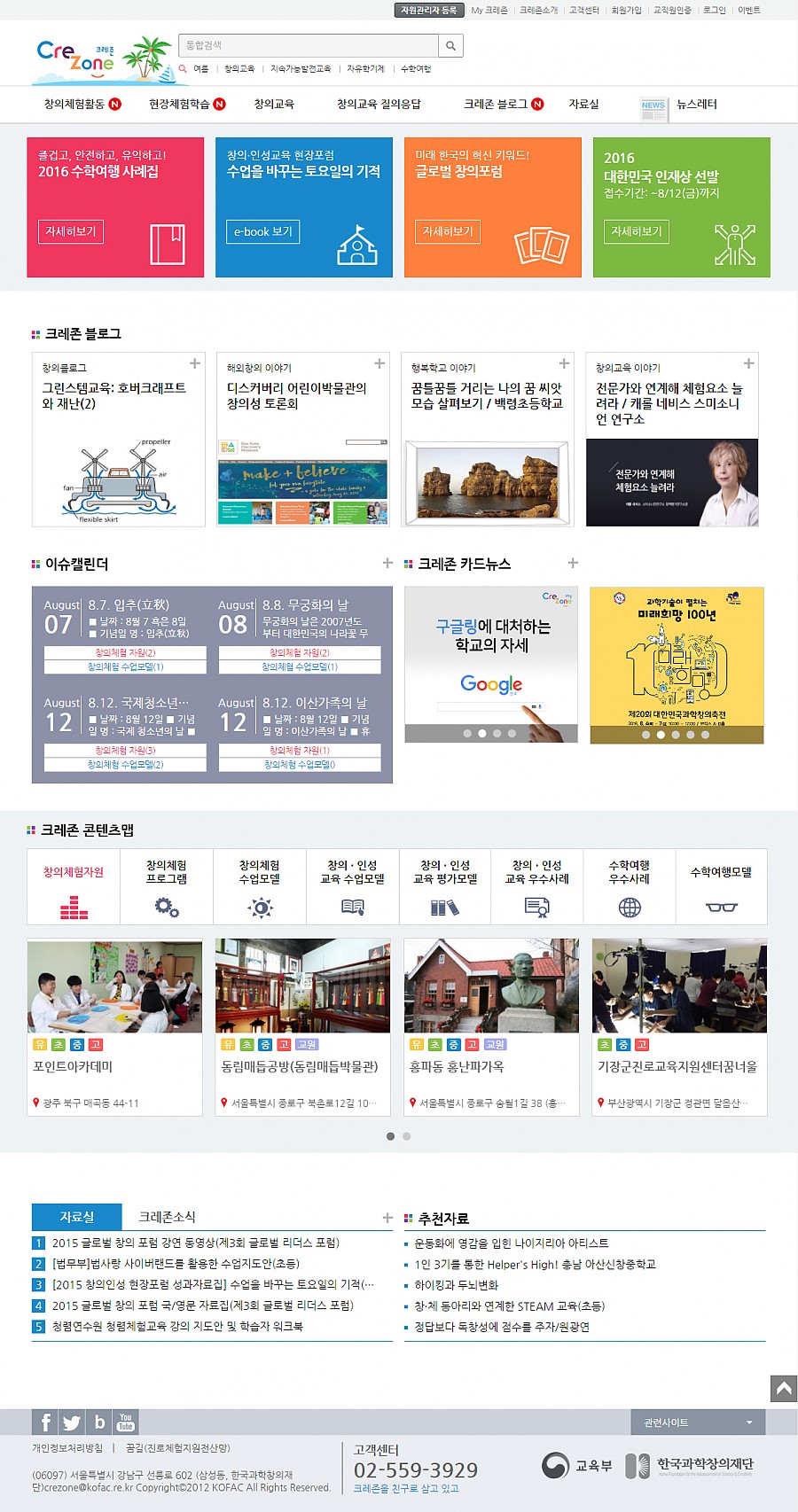Open 회원가입 from the top menu
Image resolution: width=798 pixels, height=1512 pixels.
[626, 10]
